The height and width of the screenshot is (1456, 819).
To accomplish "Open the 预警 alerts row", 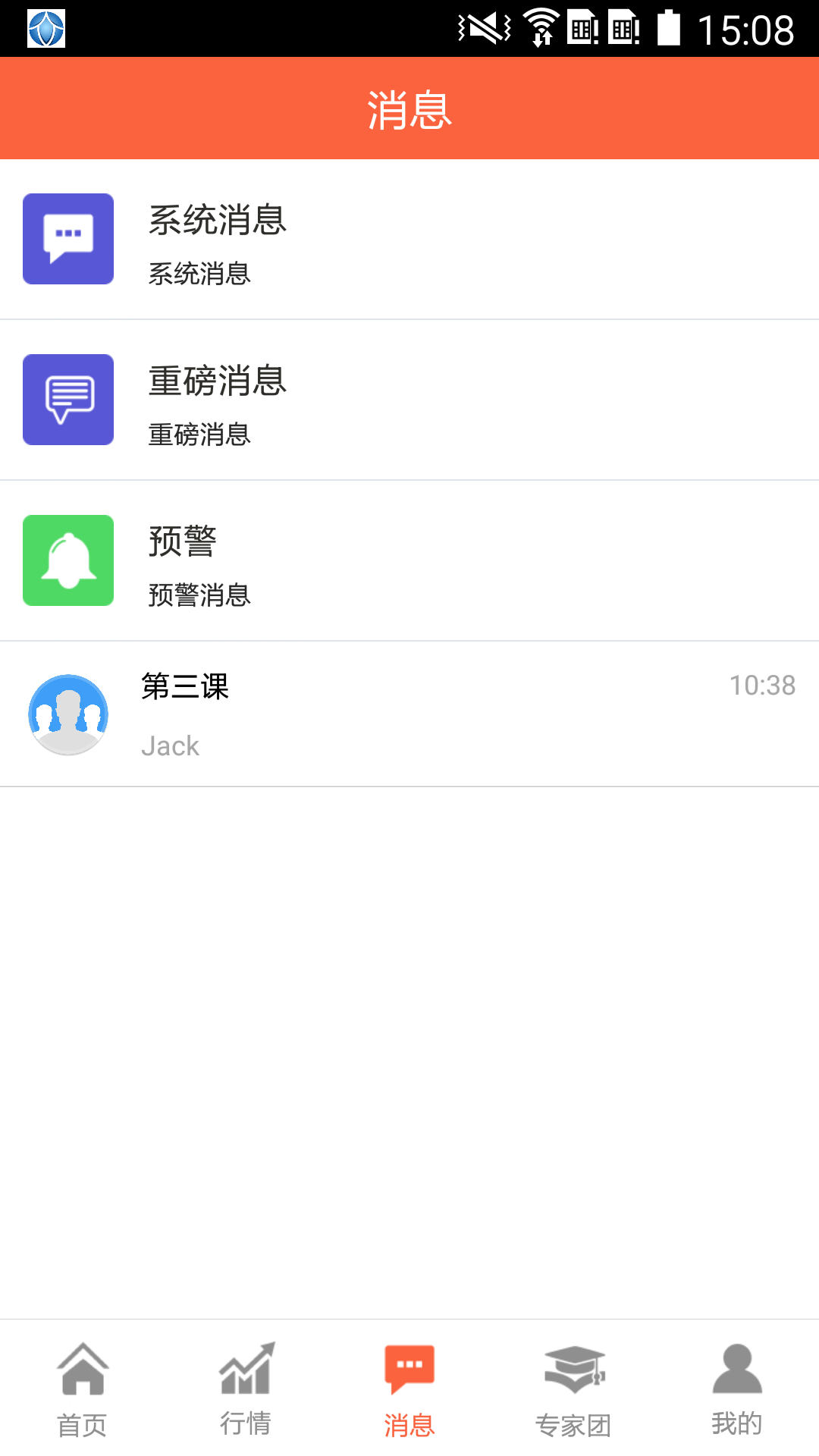I will [x=409, y=561].
